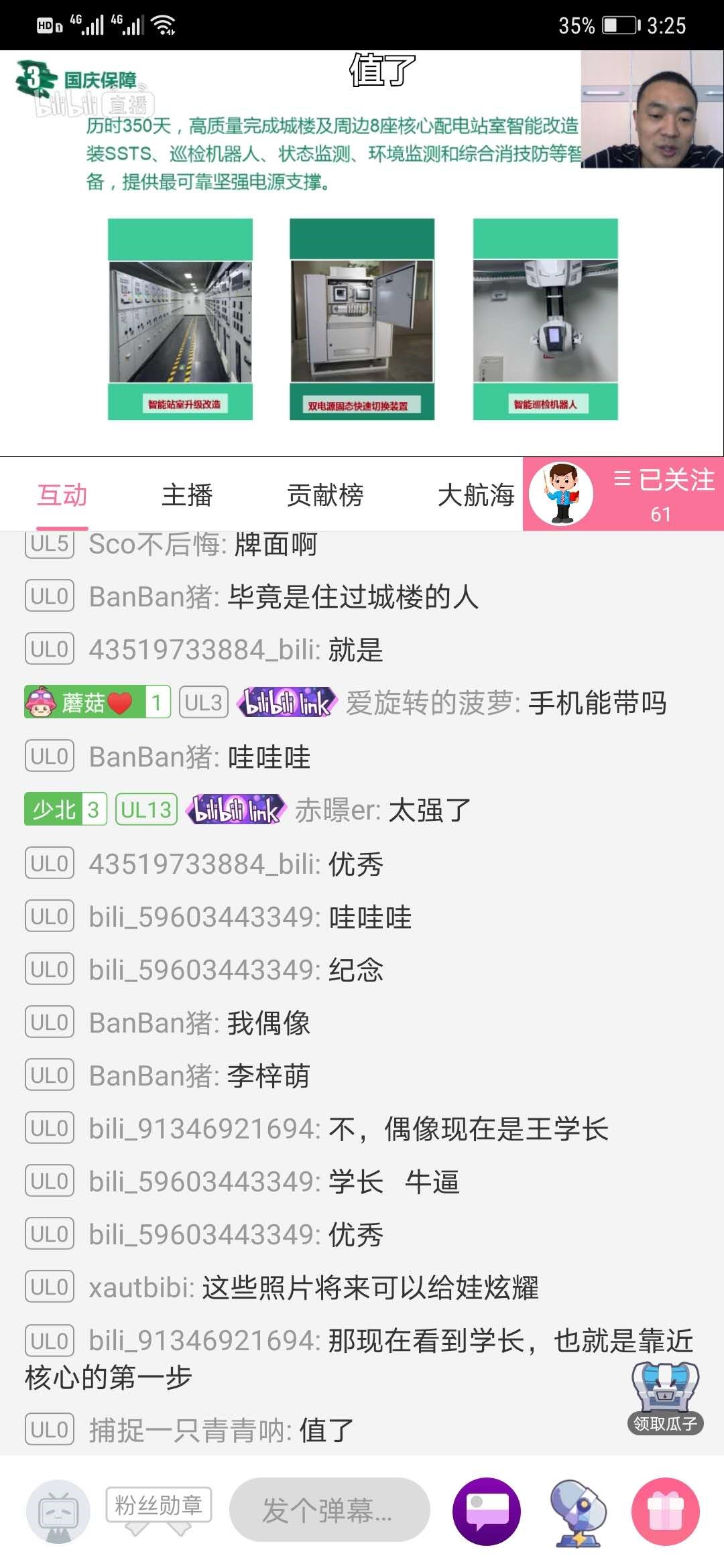Open the 贡献榜 tab
Viewport: 724px width, 1568px height.
(325, 496)
